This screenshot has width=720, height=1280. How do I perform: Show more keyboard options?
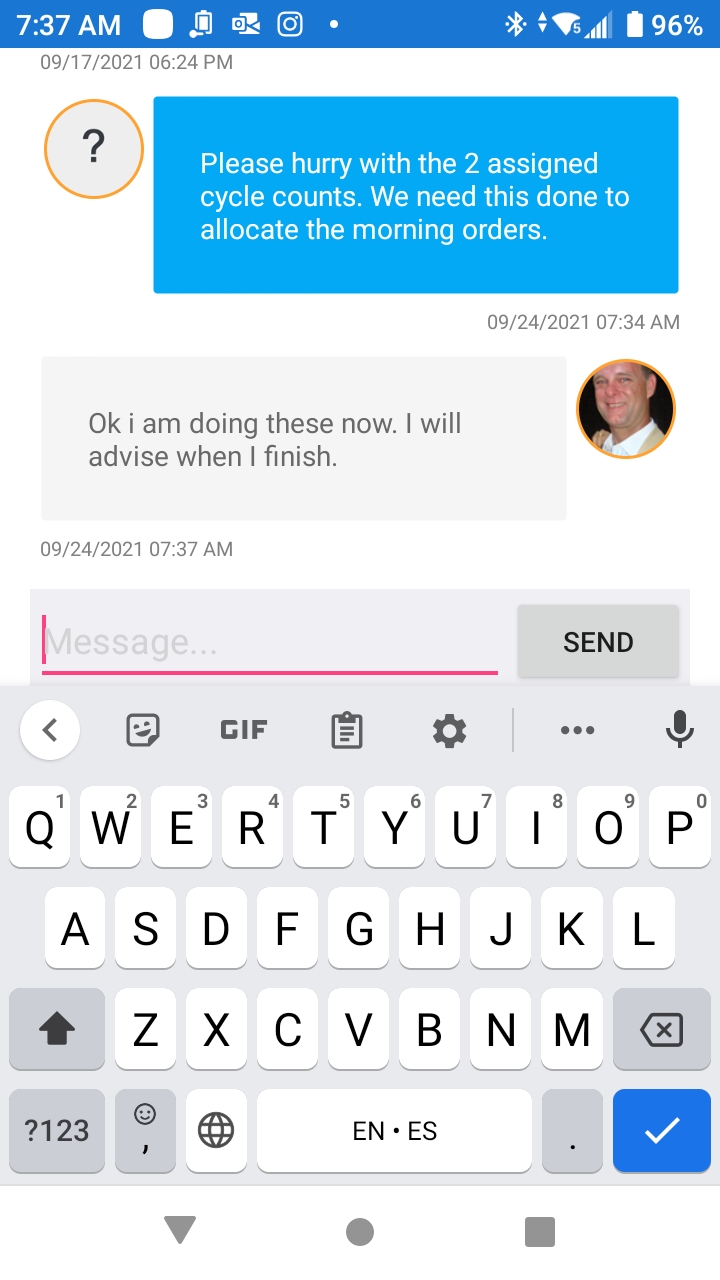pos(578,730)
